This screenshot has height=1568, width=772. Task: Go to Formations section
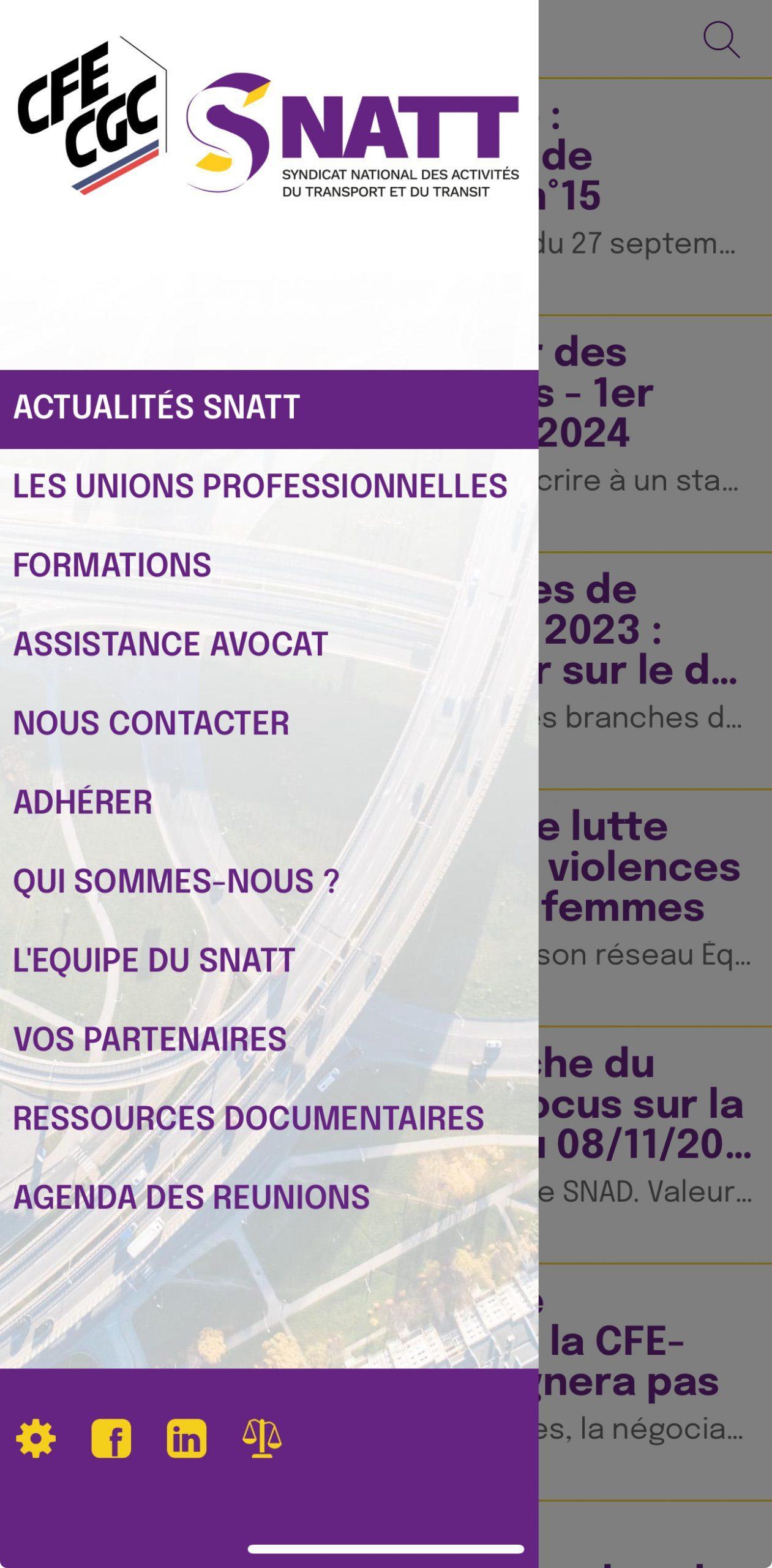pyautogui.click(x=269, y=566)
